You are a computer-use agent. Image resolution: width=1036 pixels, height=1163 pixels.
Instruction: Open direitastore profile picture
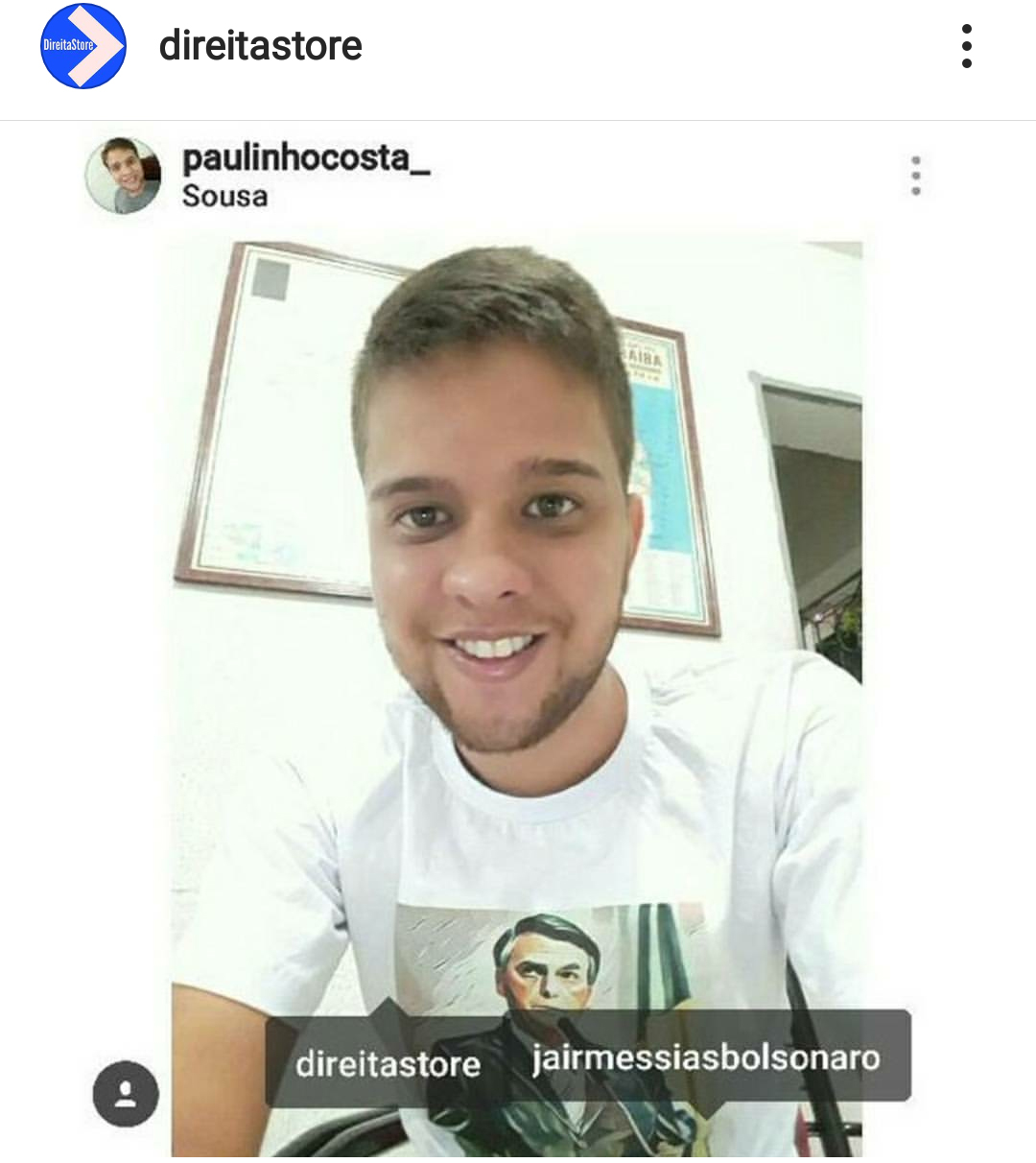tap(83, 46)
